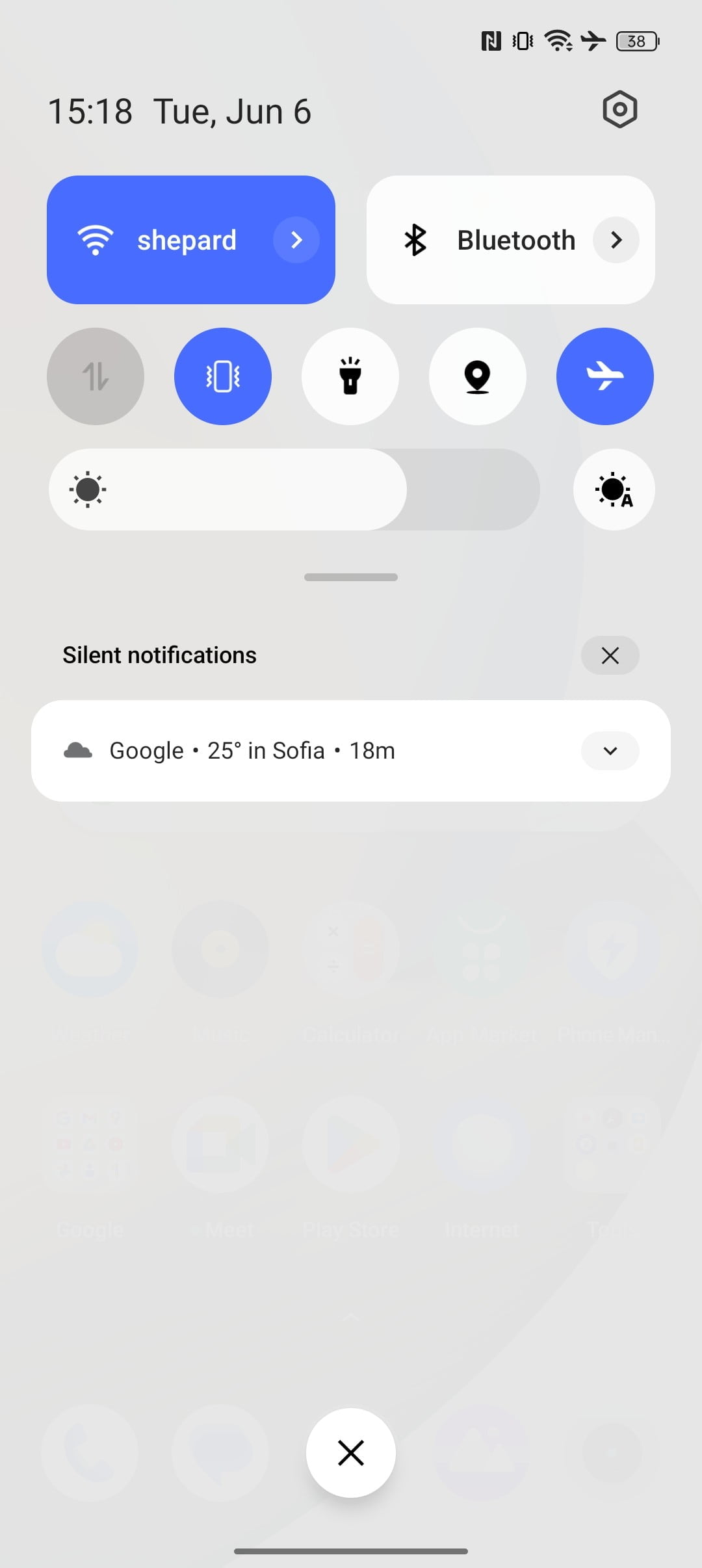Expand the Google weather notification
This screenshot has height=1568, width=702.
point(610,751)
